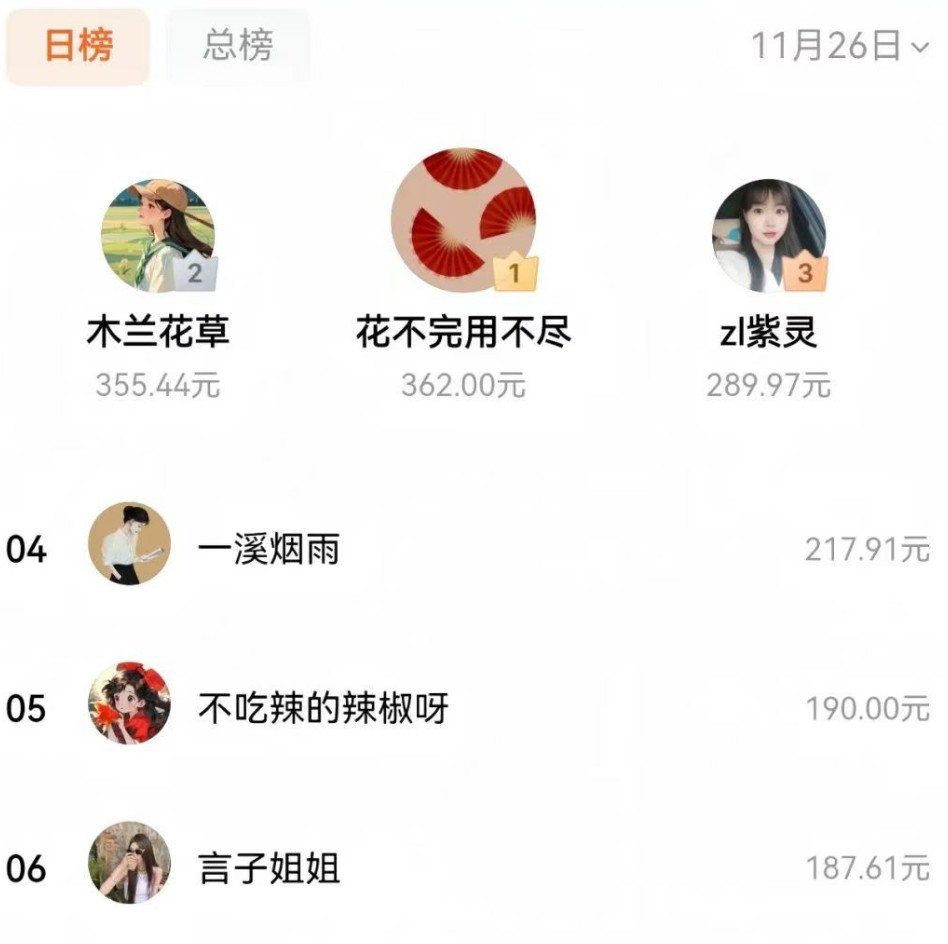
Task: Open the 11月26日 date dropdown
Action: pyautogui.click(x=840, y=46)
